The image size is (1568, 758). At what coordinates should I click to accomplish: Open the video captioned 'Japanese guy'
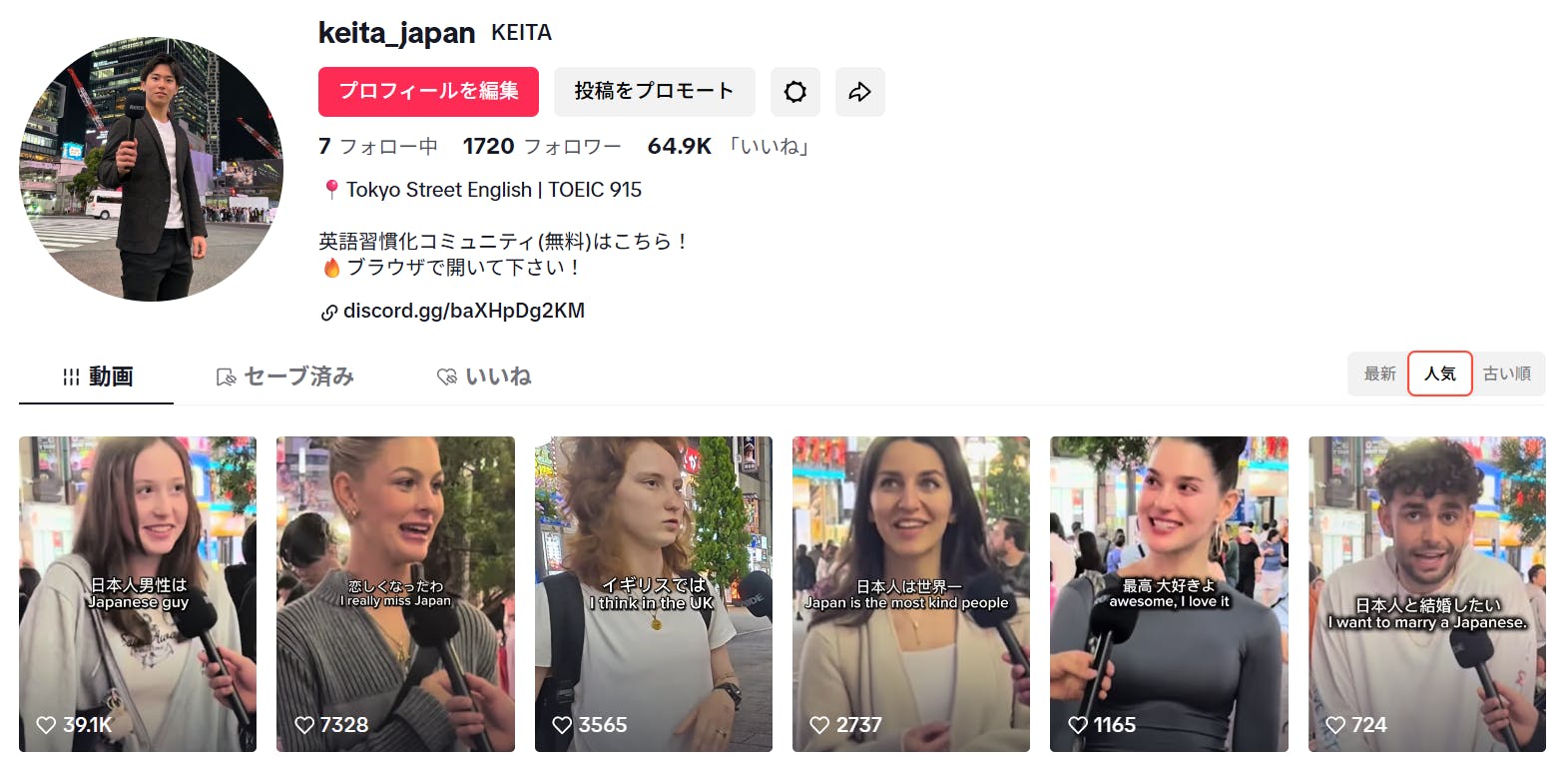pyautogui.click(x=138, y=594)
